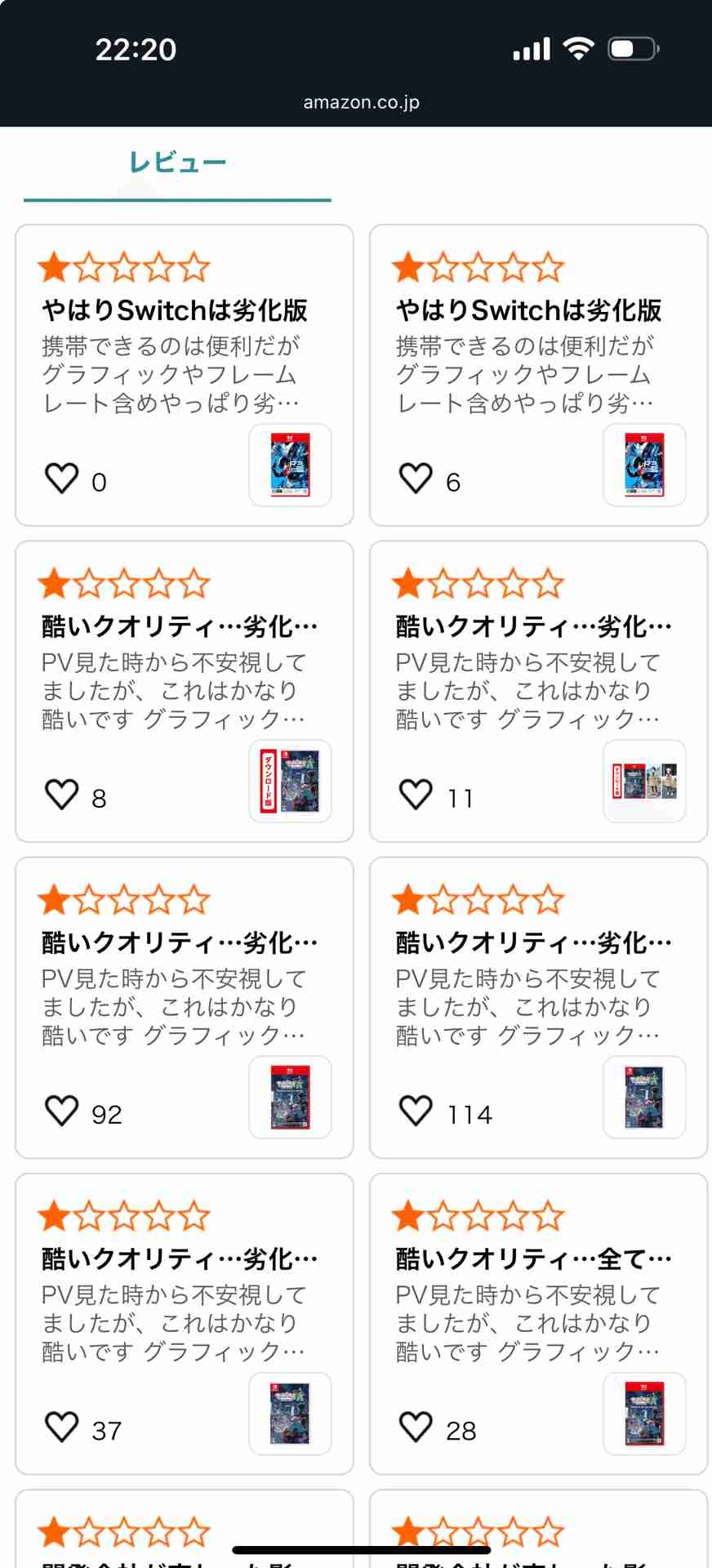Tap the heart beside the 37 count
The image size is (712, 1568).
[x=62, y=1427]
